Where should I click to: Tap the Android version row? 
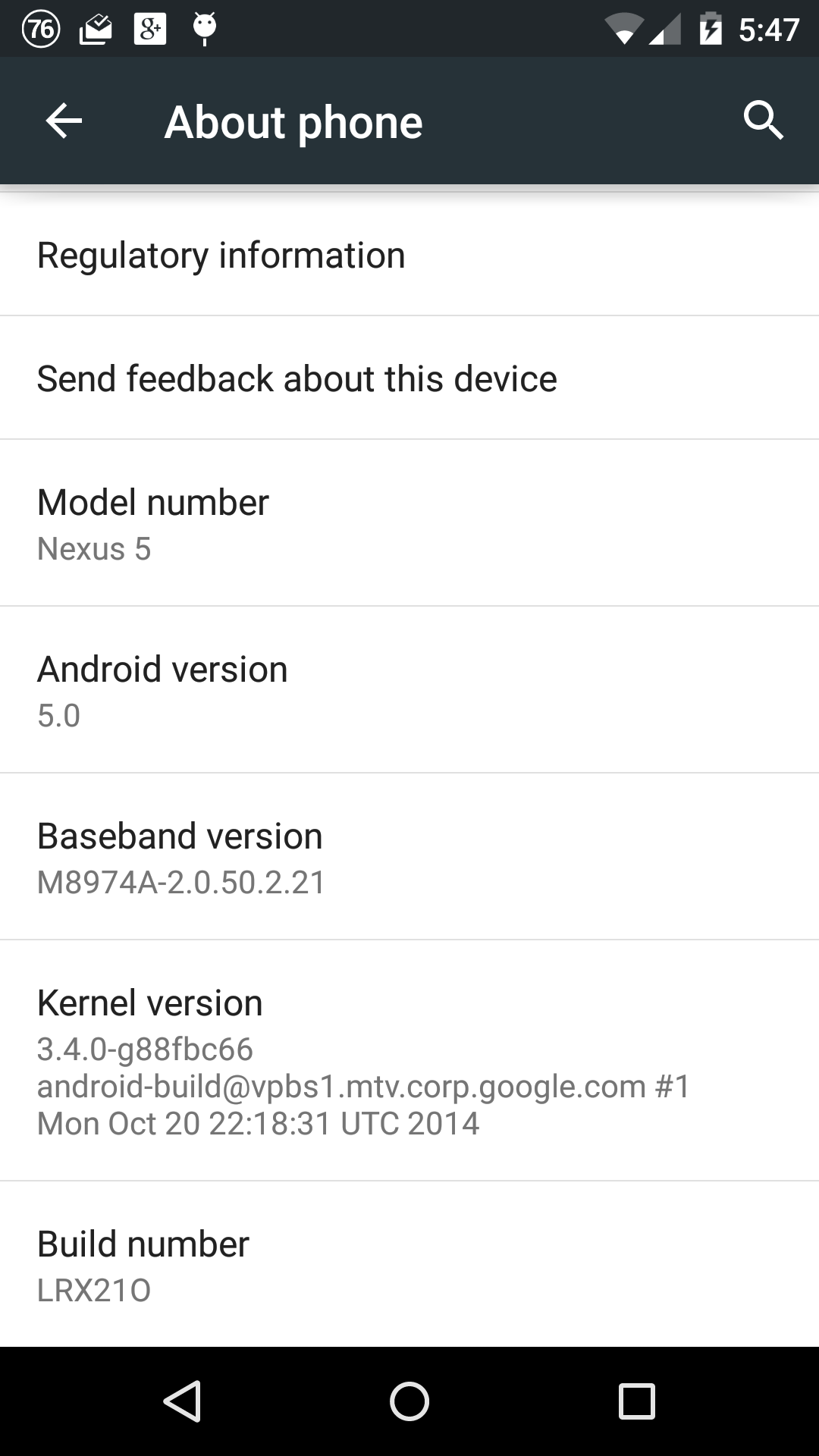[409, 689]
